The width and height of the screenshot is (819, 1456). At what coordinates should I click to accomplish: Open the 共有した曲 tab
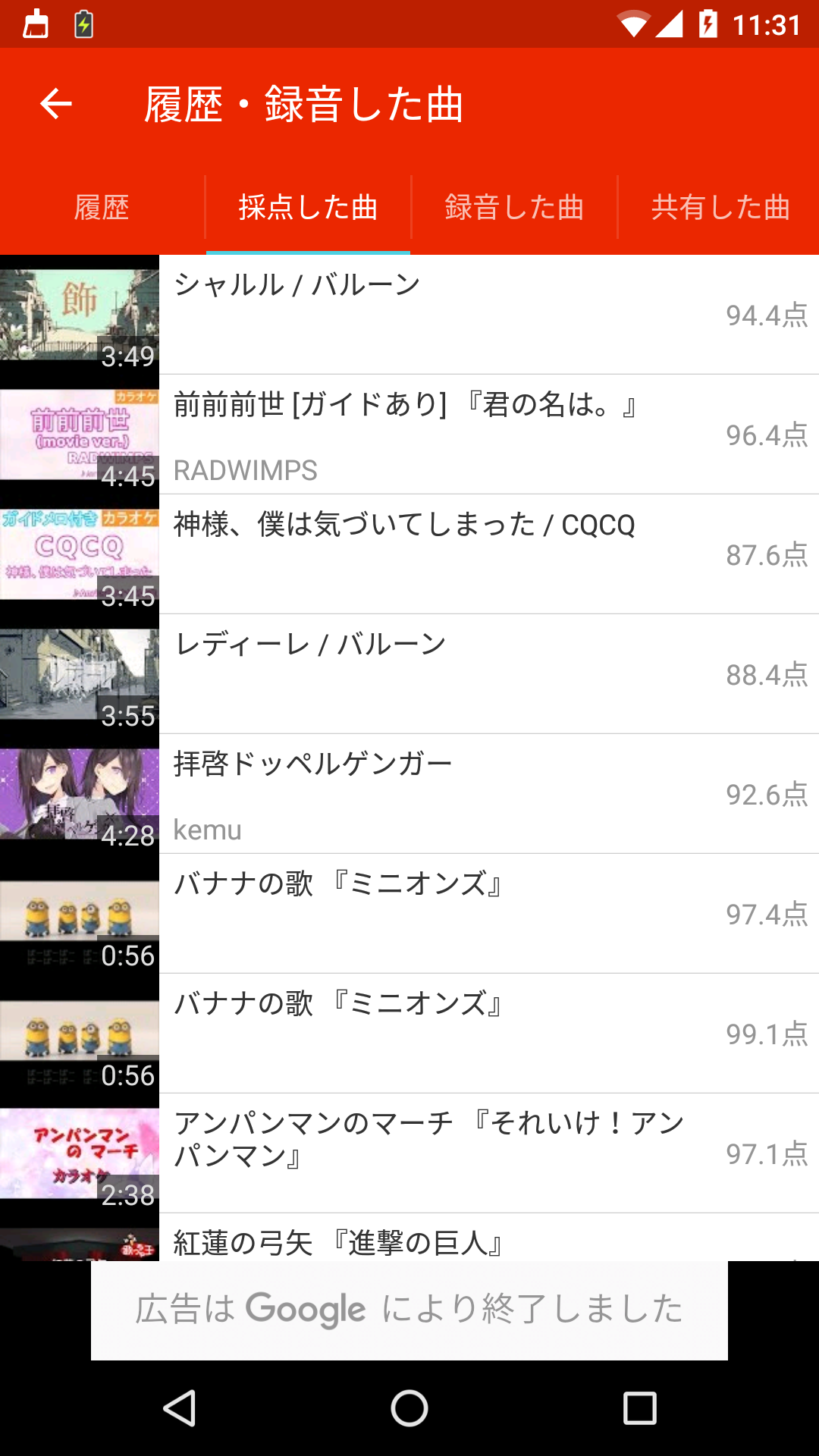point(720,208)
